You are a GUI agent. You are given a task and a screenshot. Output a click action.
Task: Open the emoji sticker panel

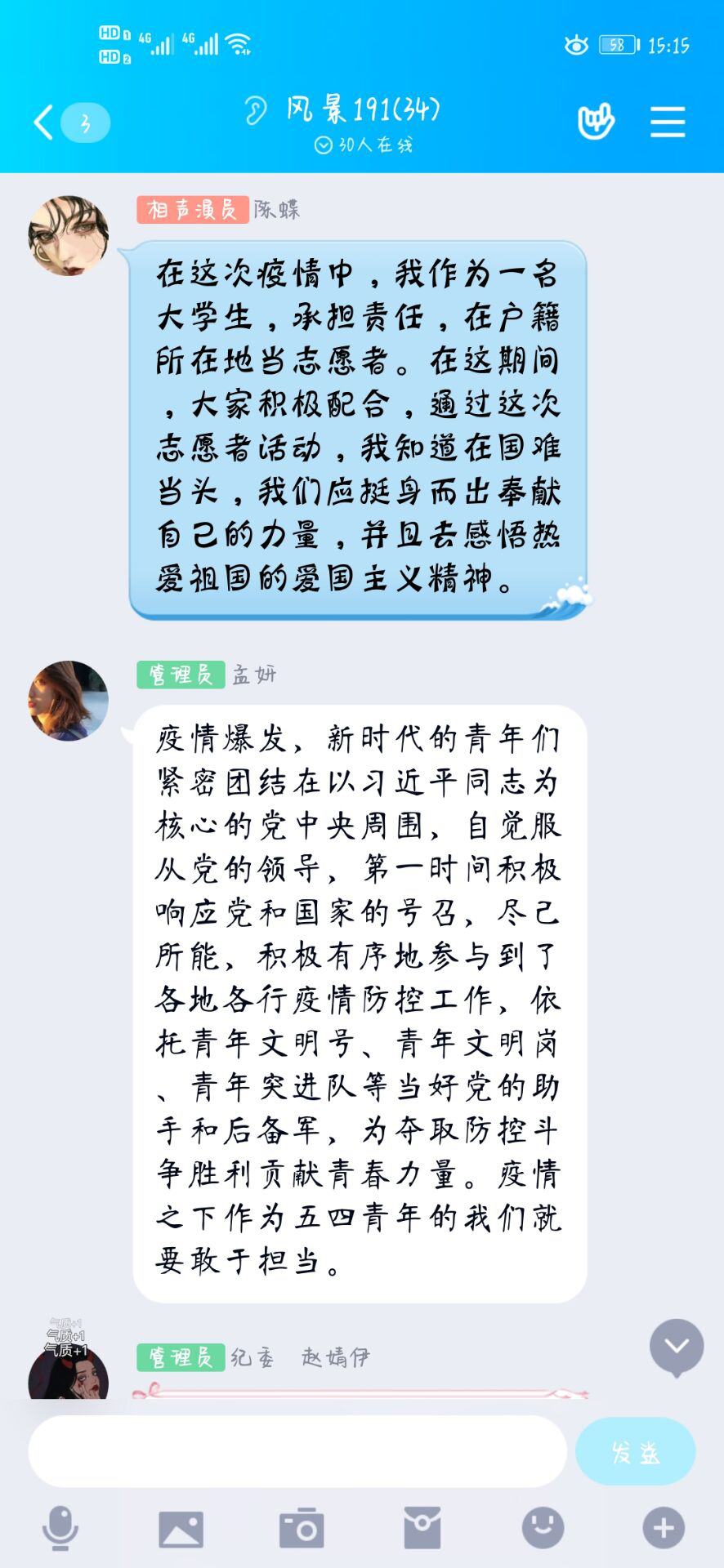[543, 1527]
